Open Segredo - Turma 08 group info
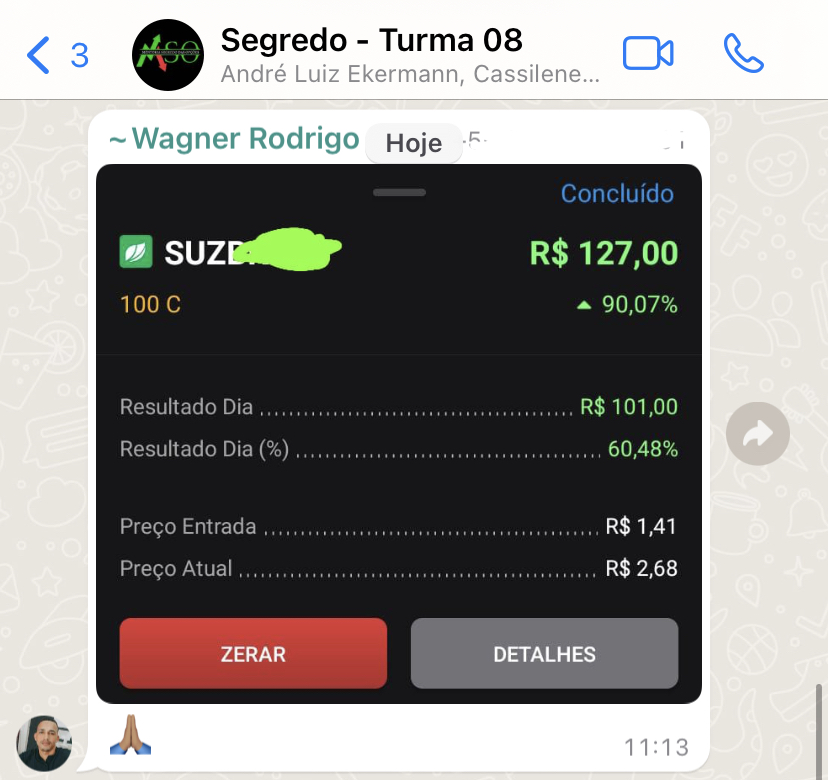828x780 pixels. click(371, 54)
